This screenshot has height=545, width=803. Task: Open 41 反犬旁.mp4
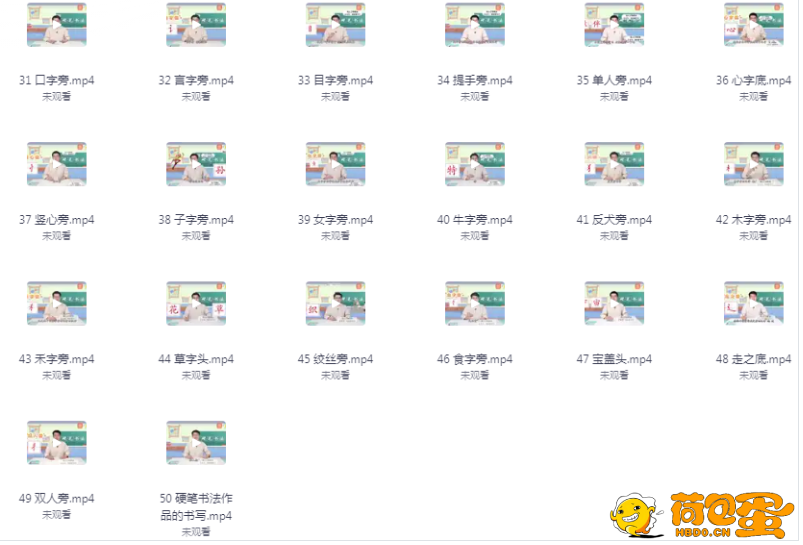(x=614, y=164)
